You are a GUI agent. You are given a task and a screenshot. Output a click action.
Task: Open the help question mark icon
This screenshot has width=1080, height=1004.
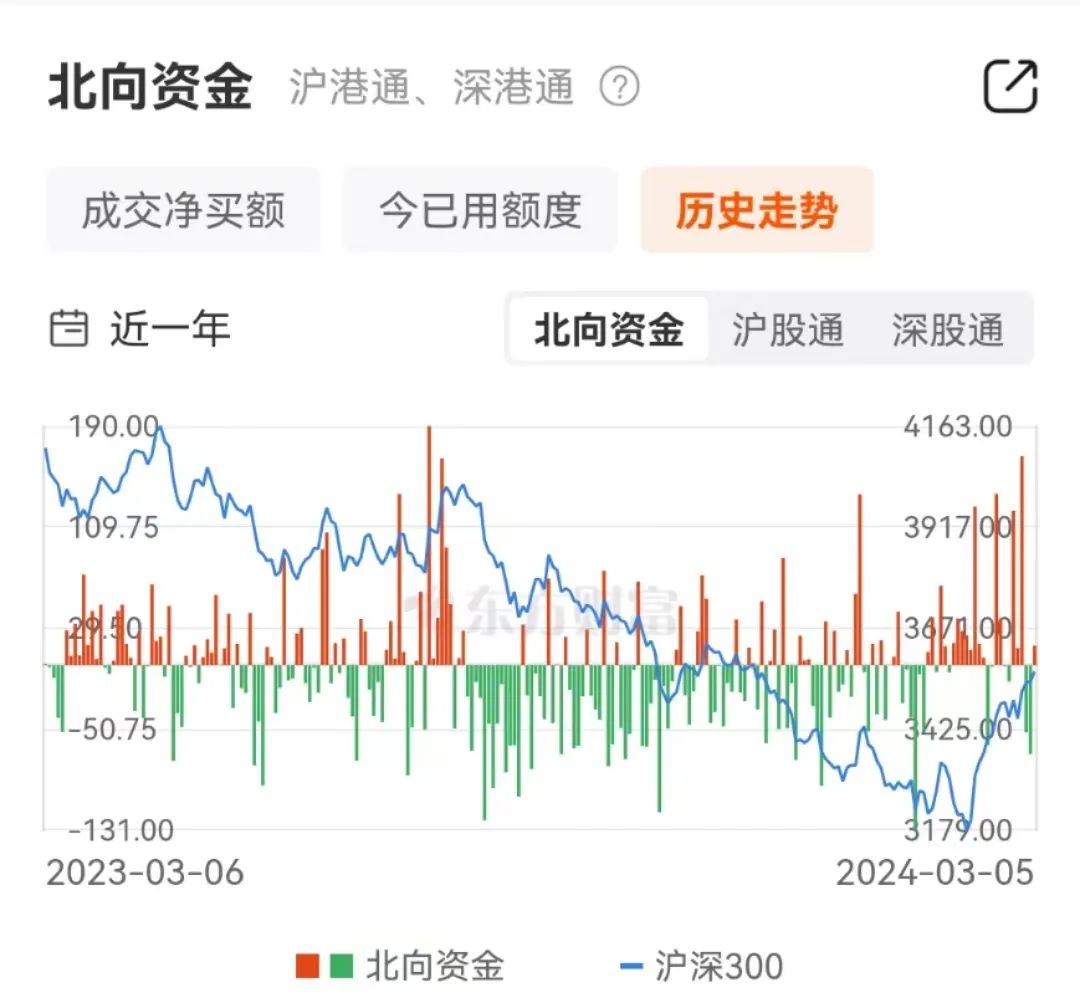pyautogui.click(x=619, y=88)
